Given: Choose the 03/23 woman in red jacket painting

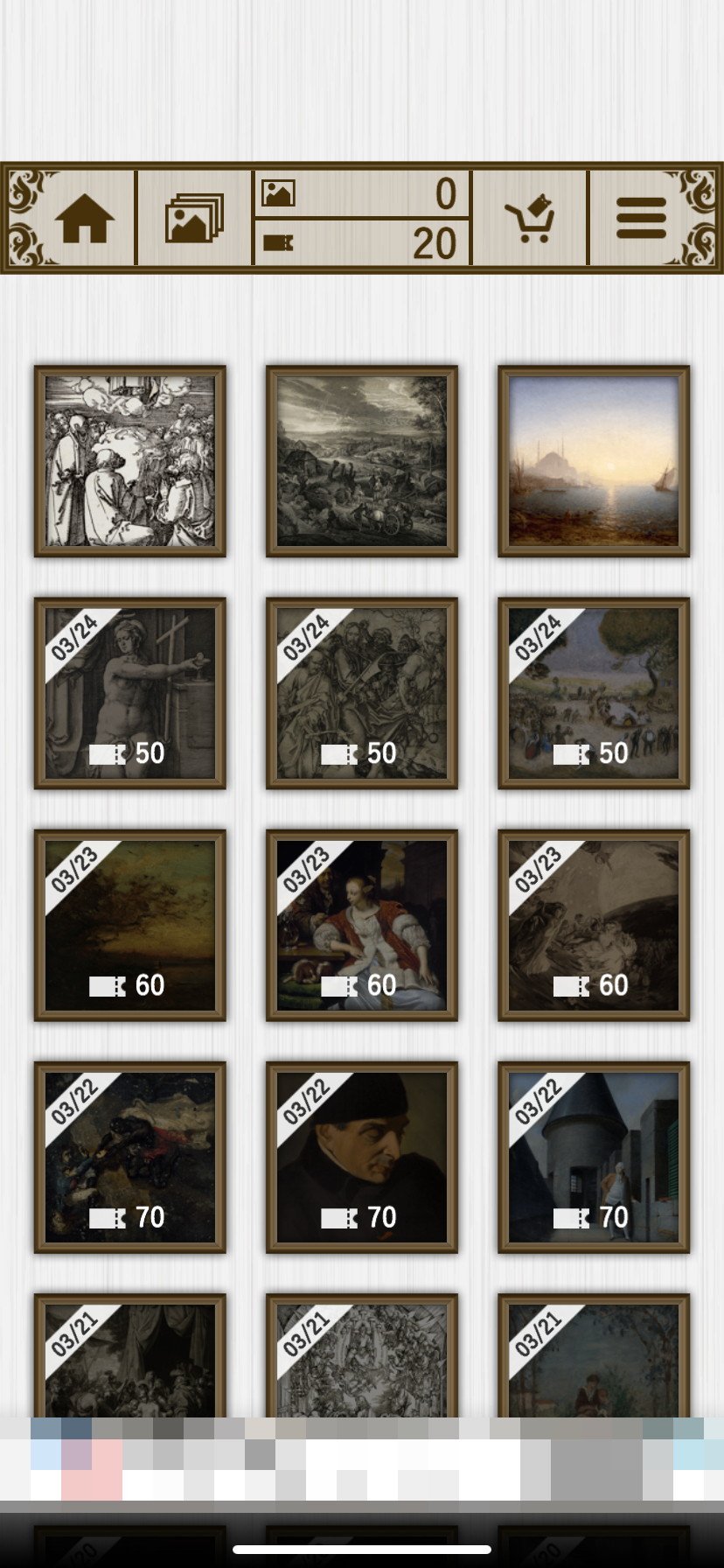Looking at the screenshot, I should pyautogui.click(x=362, y=925).
